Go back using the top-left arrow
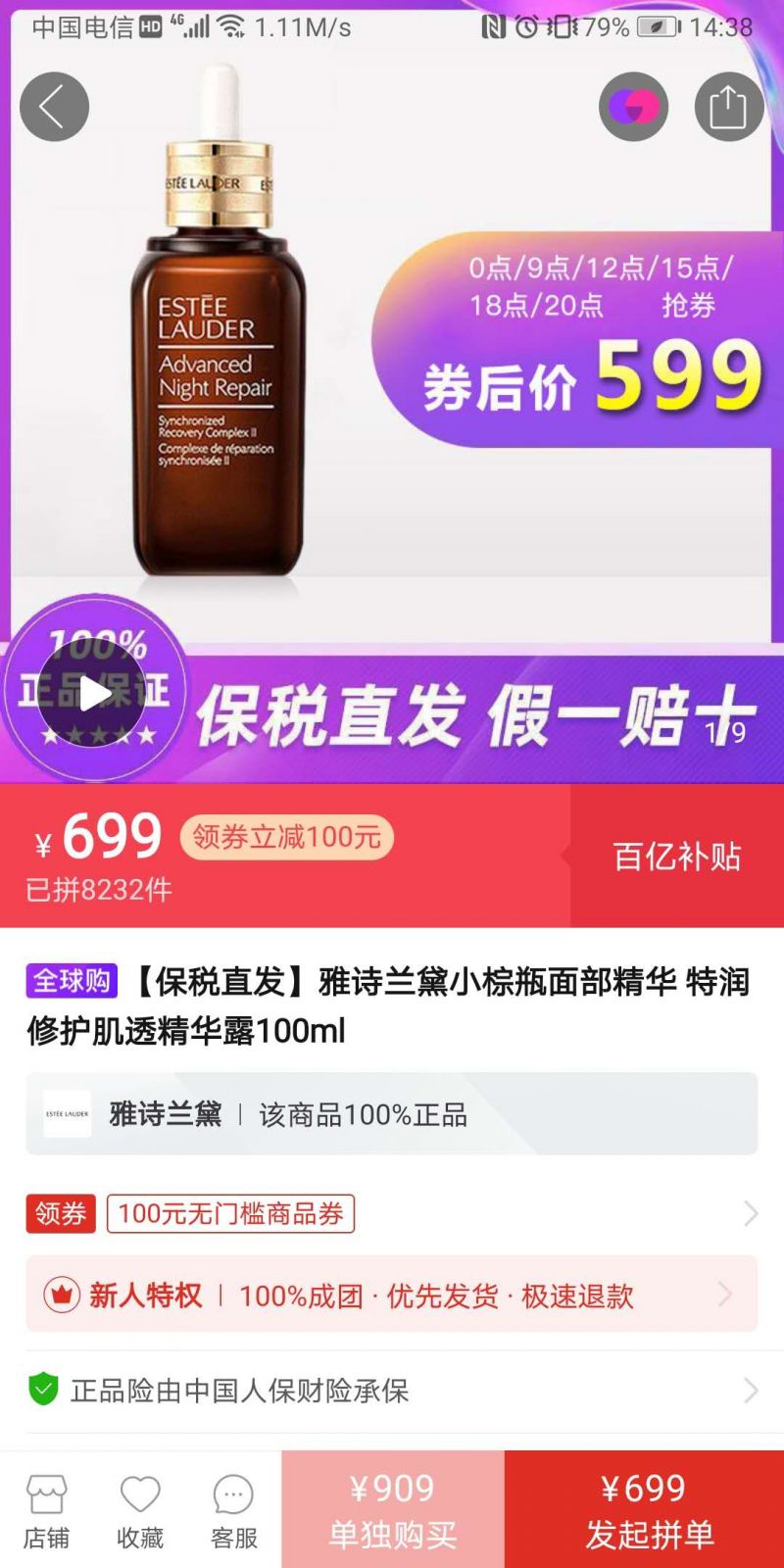Screen dimensions: 784x1568 (54, 107)
